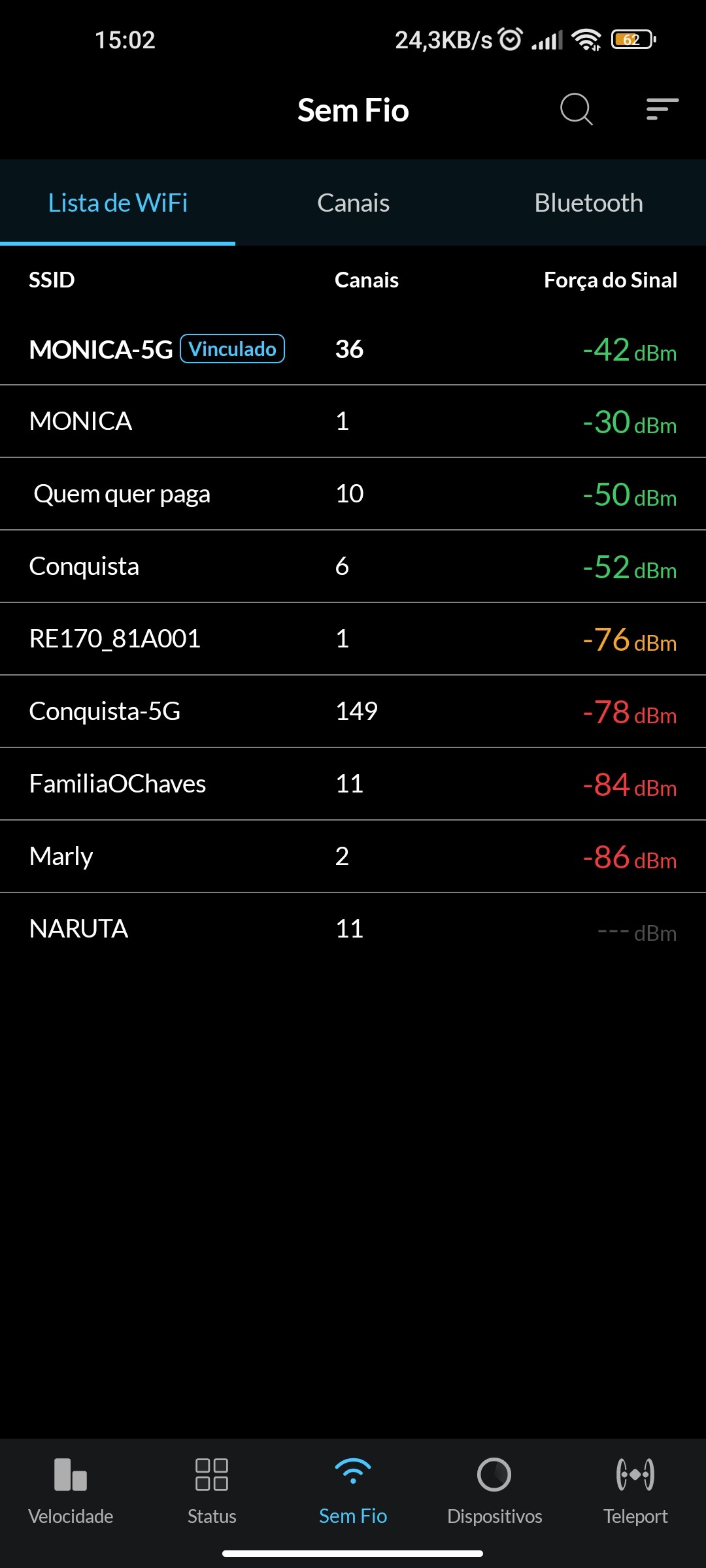Tap the RE170_81A001 network row
Screen dimensions: 706x1568
click(353, 639)
